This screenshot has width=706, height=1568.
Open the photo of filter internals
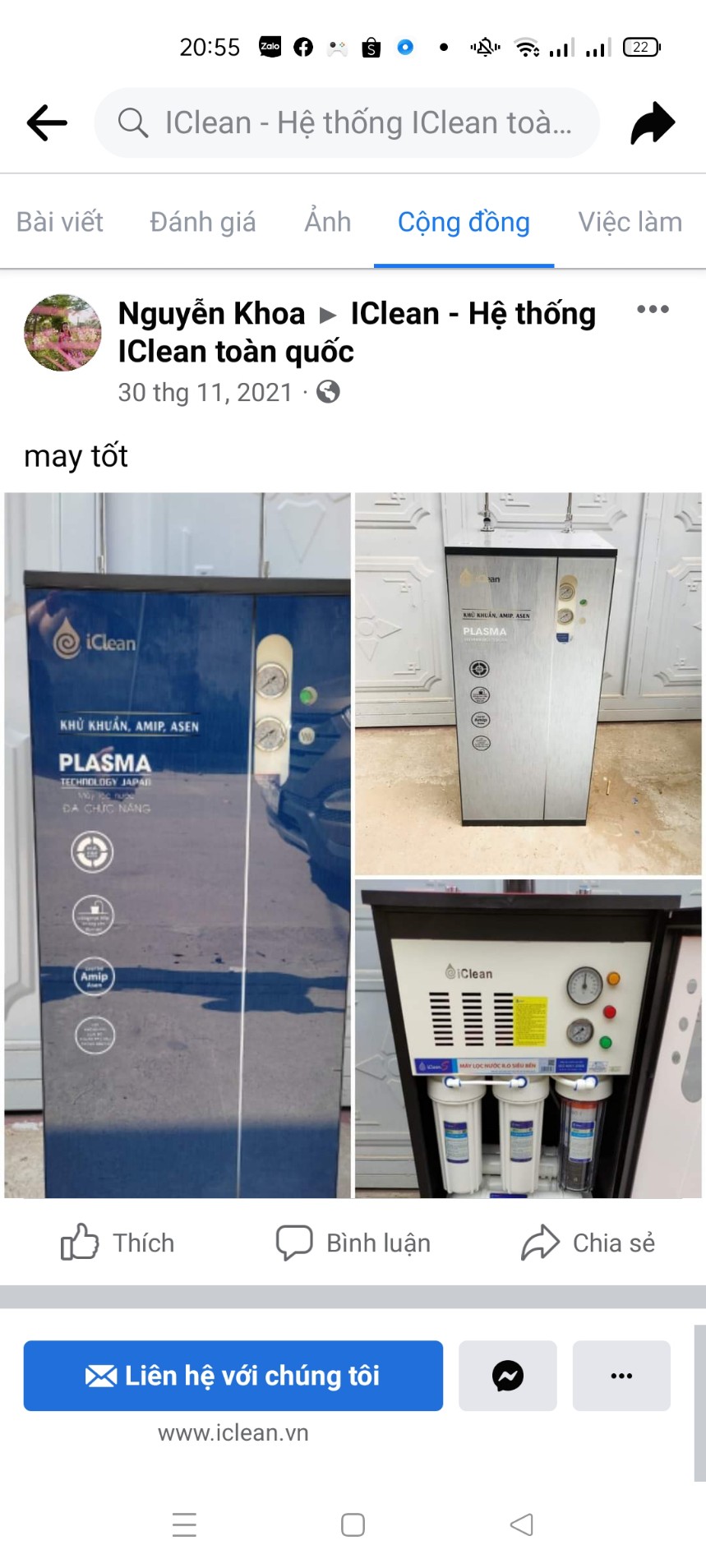tap(528, 1039)
